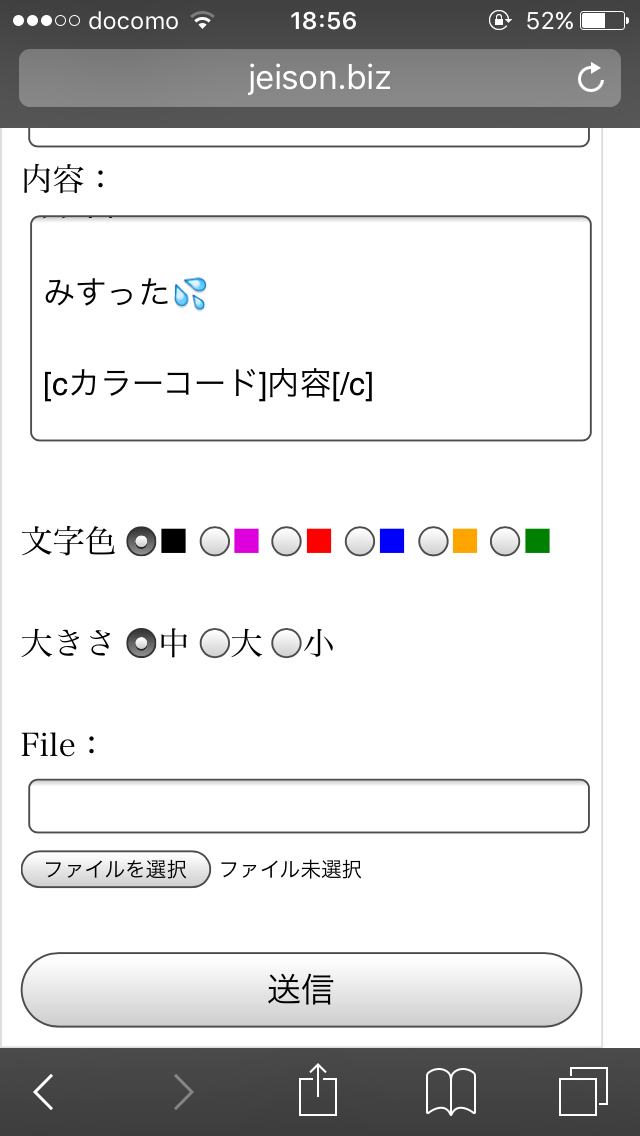
Task: Choose the orange text color
Action: point(434,541)
